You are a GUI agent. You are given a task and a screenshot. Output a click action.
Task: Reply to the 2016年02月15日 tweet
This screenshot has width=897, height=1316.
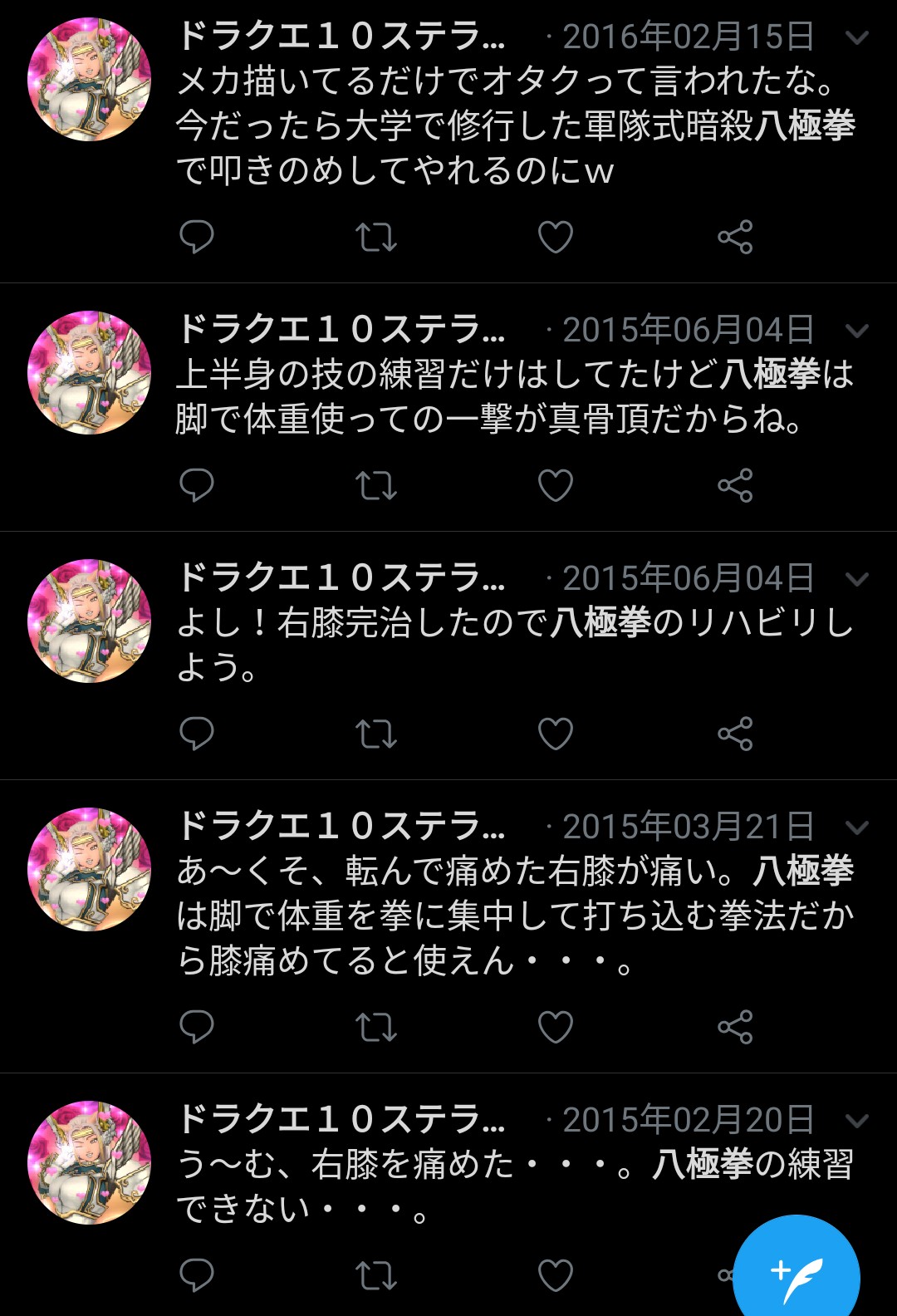(x=197, y=238)
